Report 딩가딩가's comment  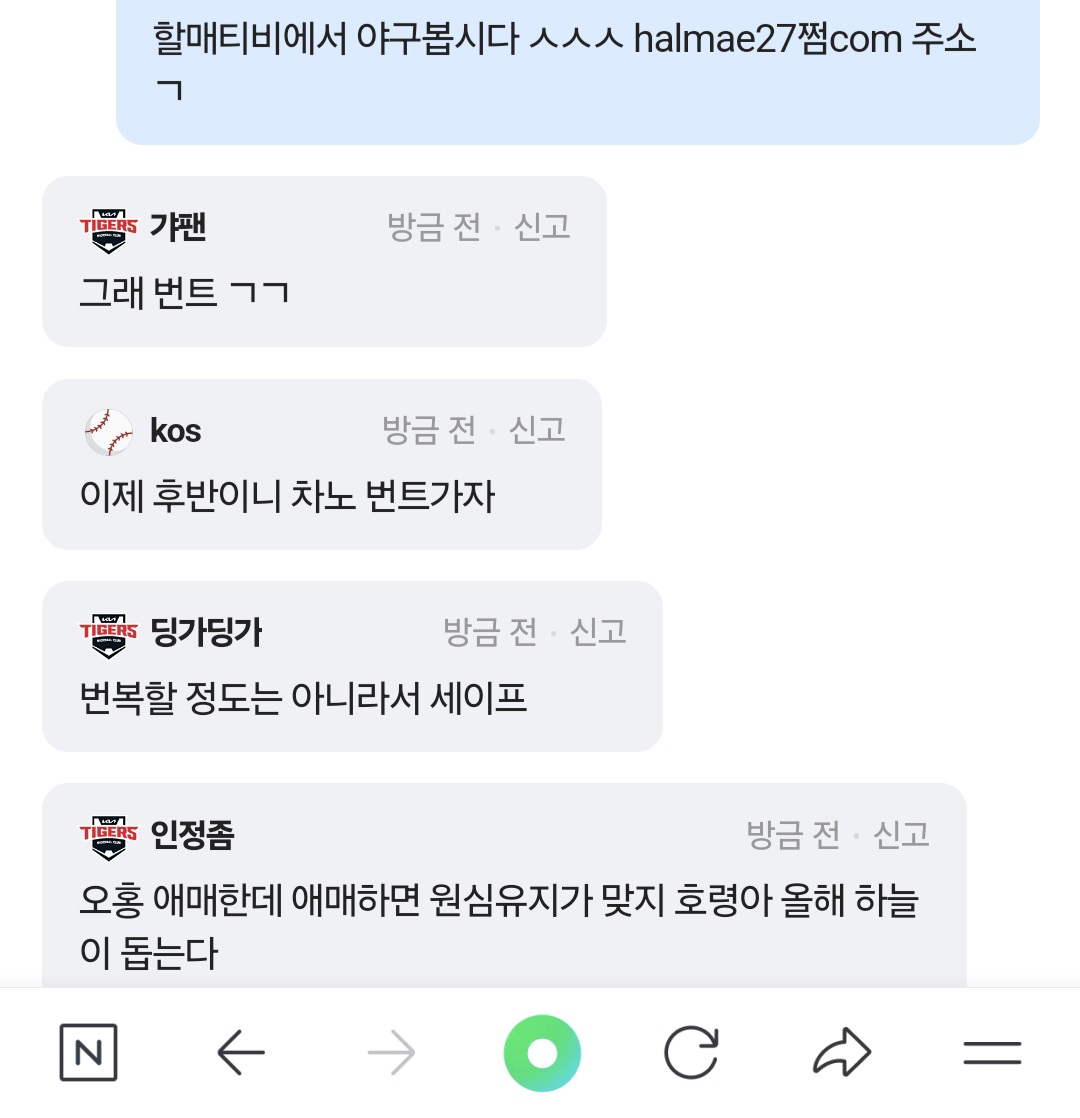[598, 632]
